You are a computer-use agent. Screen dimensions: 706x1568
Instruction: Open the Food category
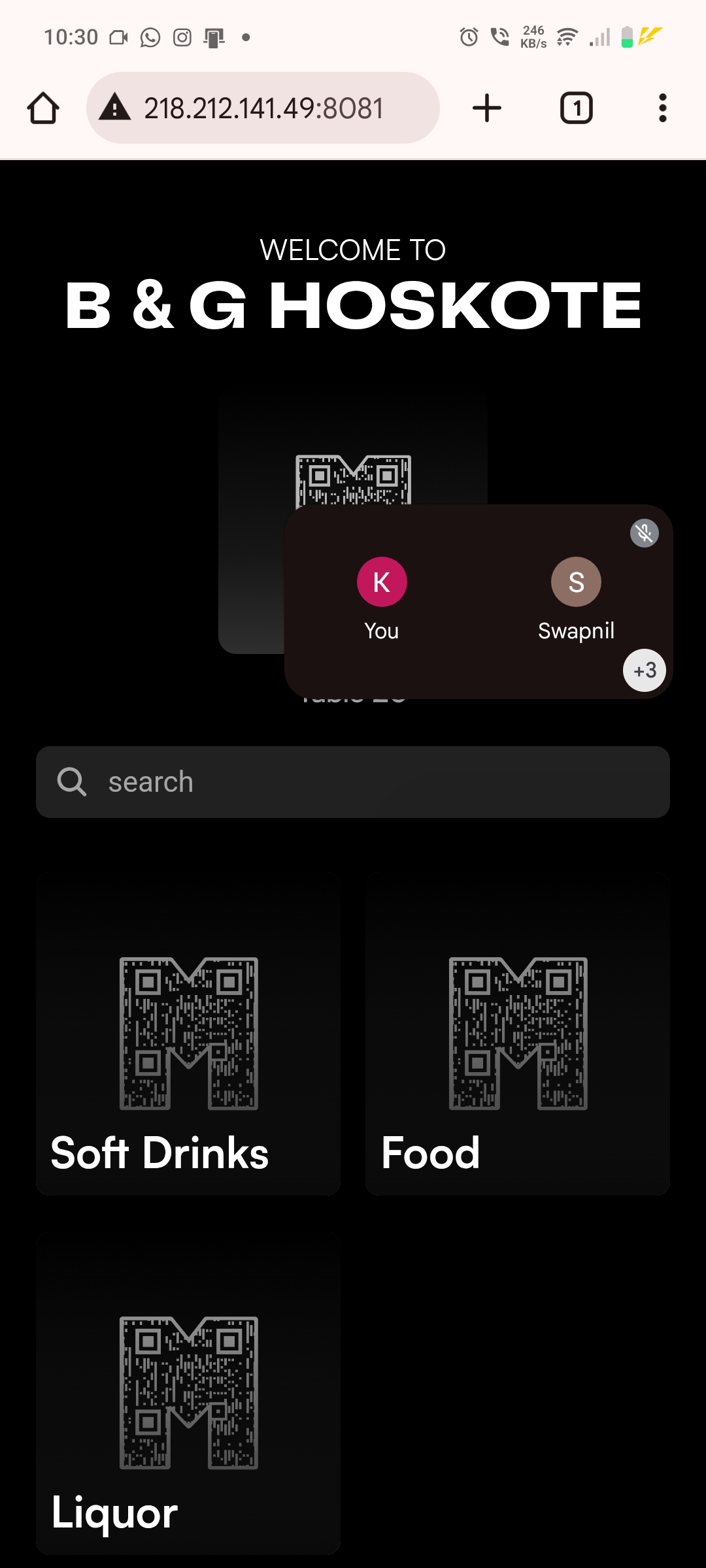[518, 1034]
